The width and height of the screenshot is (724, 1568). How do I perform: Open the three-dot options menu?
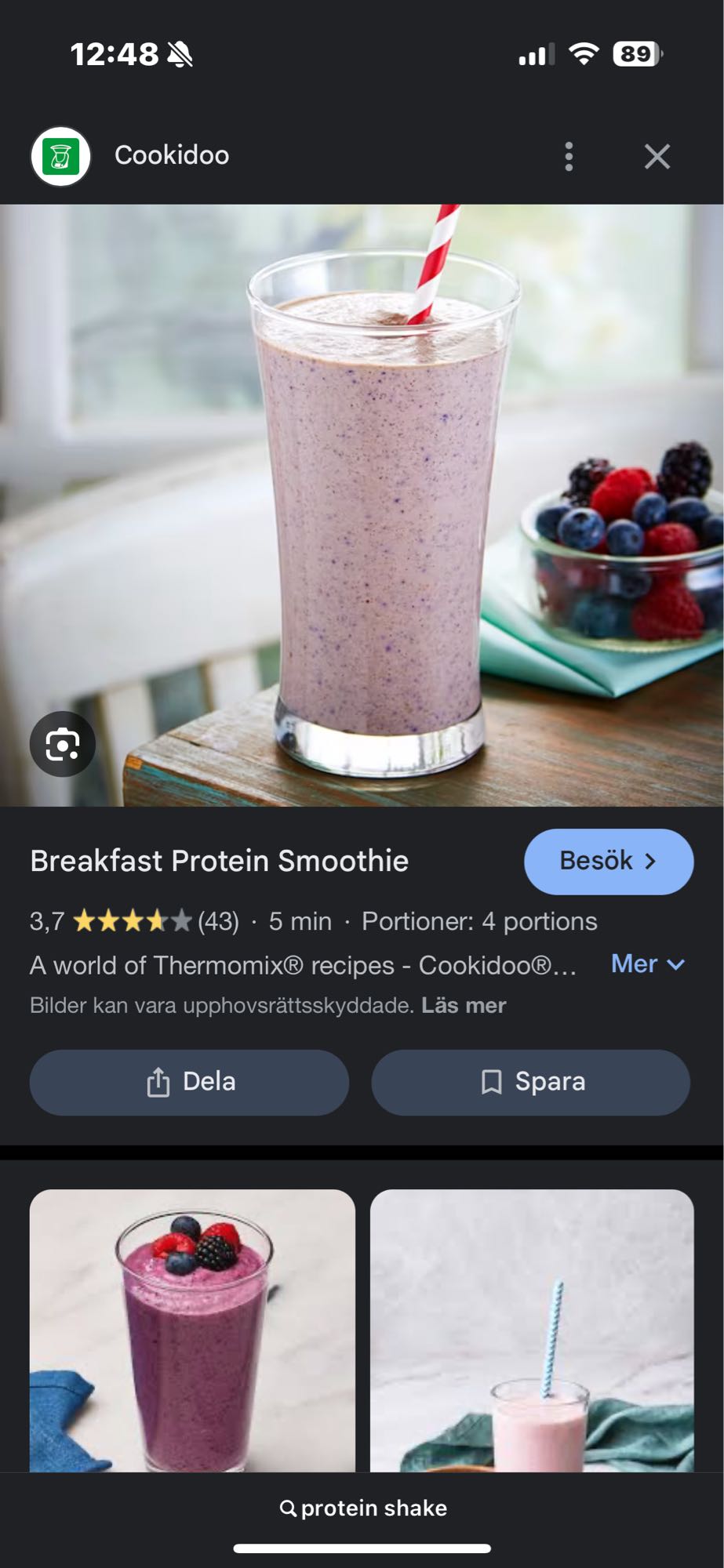pyautogui.click(x=568, y=156)
